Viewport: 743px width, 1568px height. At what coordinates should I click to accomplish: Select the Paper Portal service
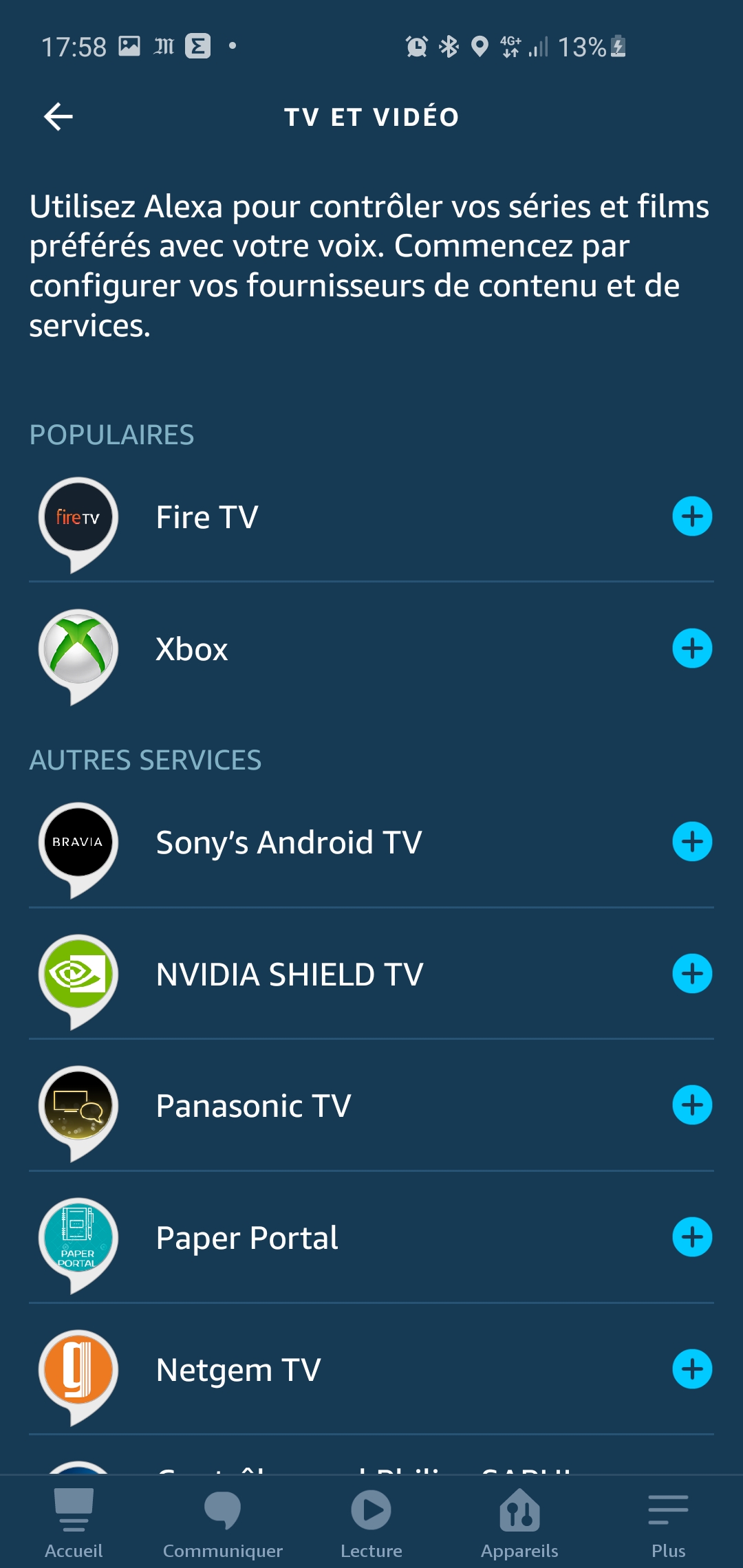[247, 1238]
